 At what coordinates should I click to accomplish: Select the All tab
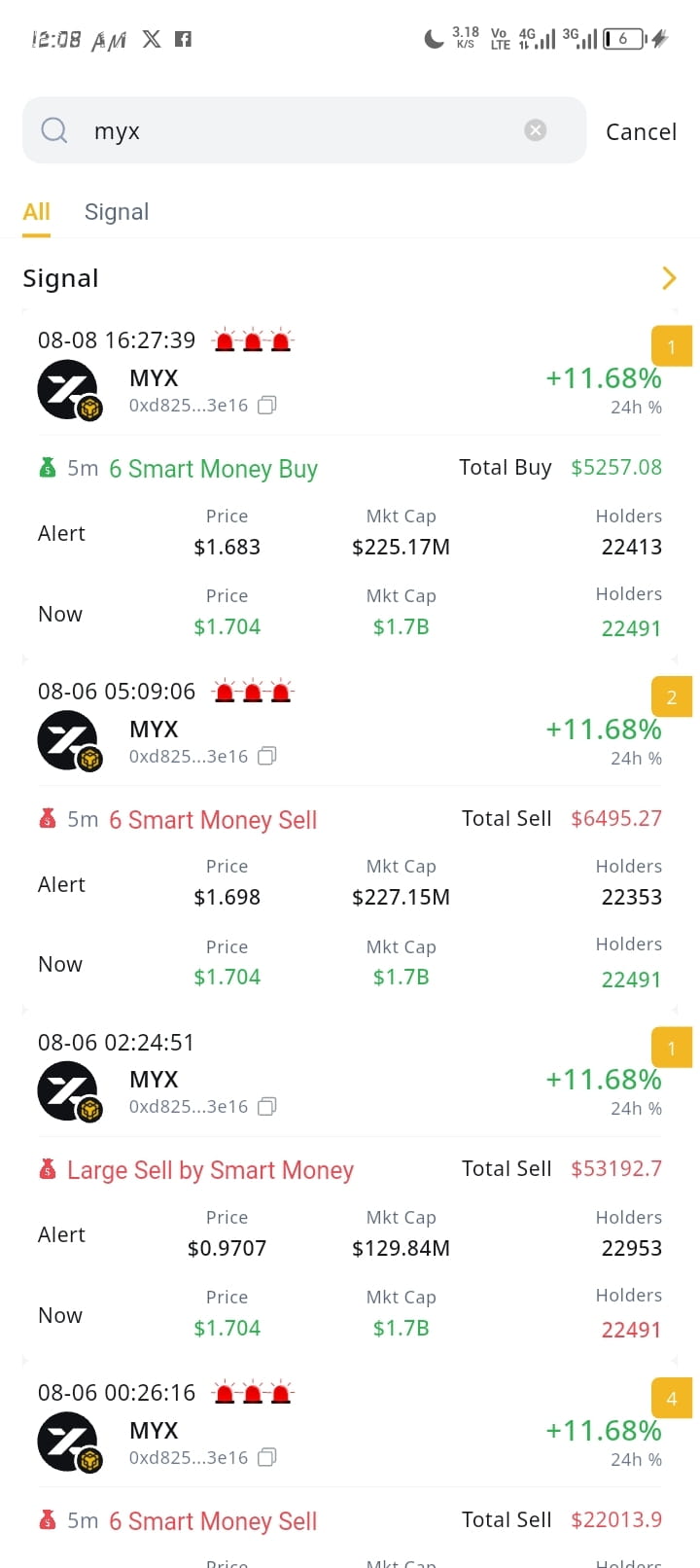tap(36, 212)
